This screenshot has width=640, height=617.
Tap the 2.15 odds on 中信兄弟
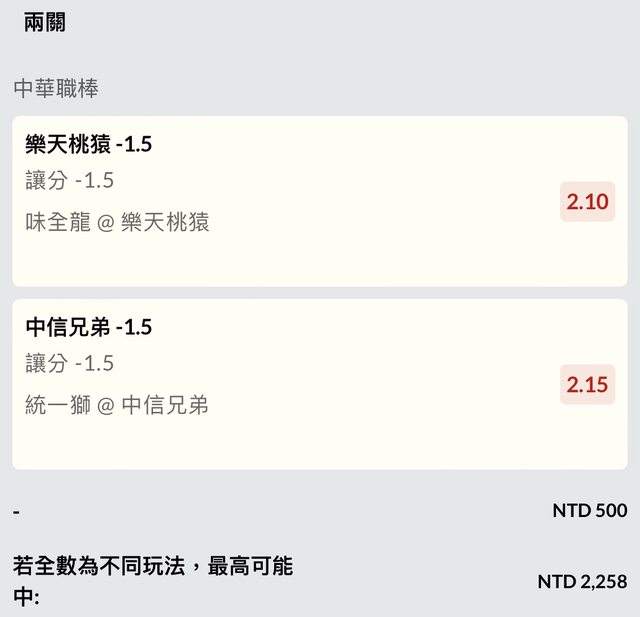[587, 384]
